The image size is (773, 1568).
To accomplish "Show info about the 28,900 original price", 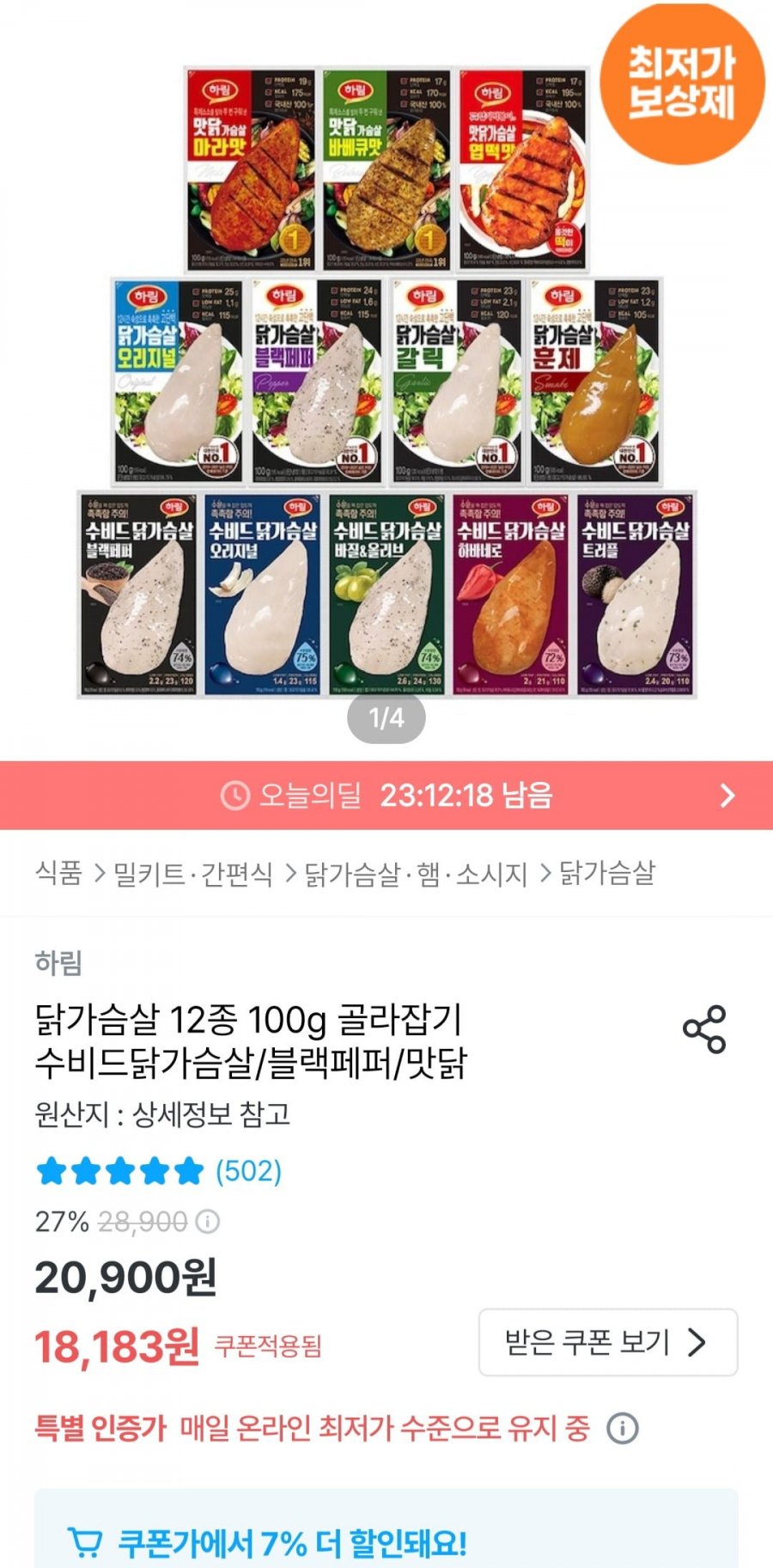I will coord(209,1221).
